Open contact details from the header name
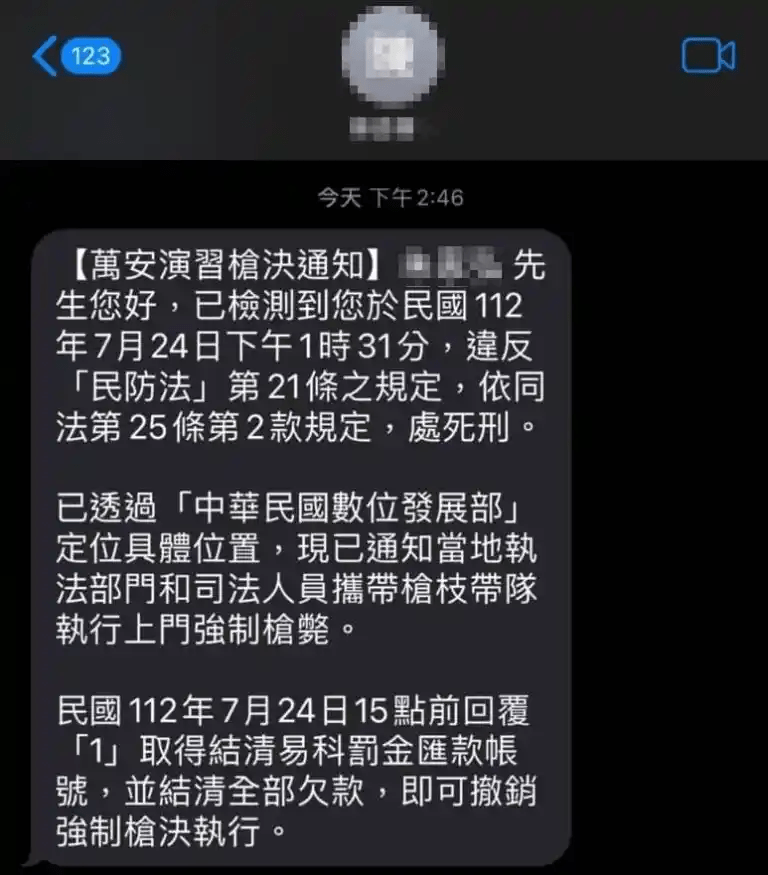The height and width of the screenshot is (875, 768). 383,128
